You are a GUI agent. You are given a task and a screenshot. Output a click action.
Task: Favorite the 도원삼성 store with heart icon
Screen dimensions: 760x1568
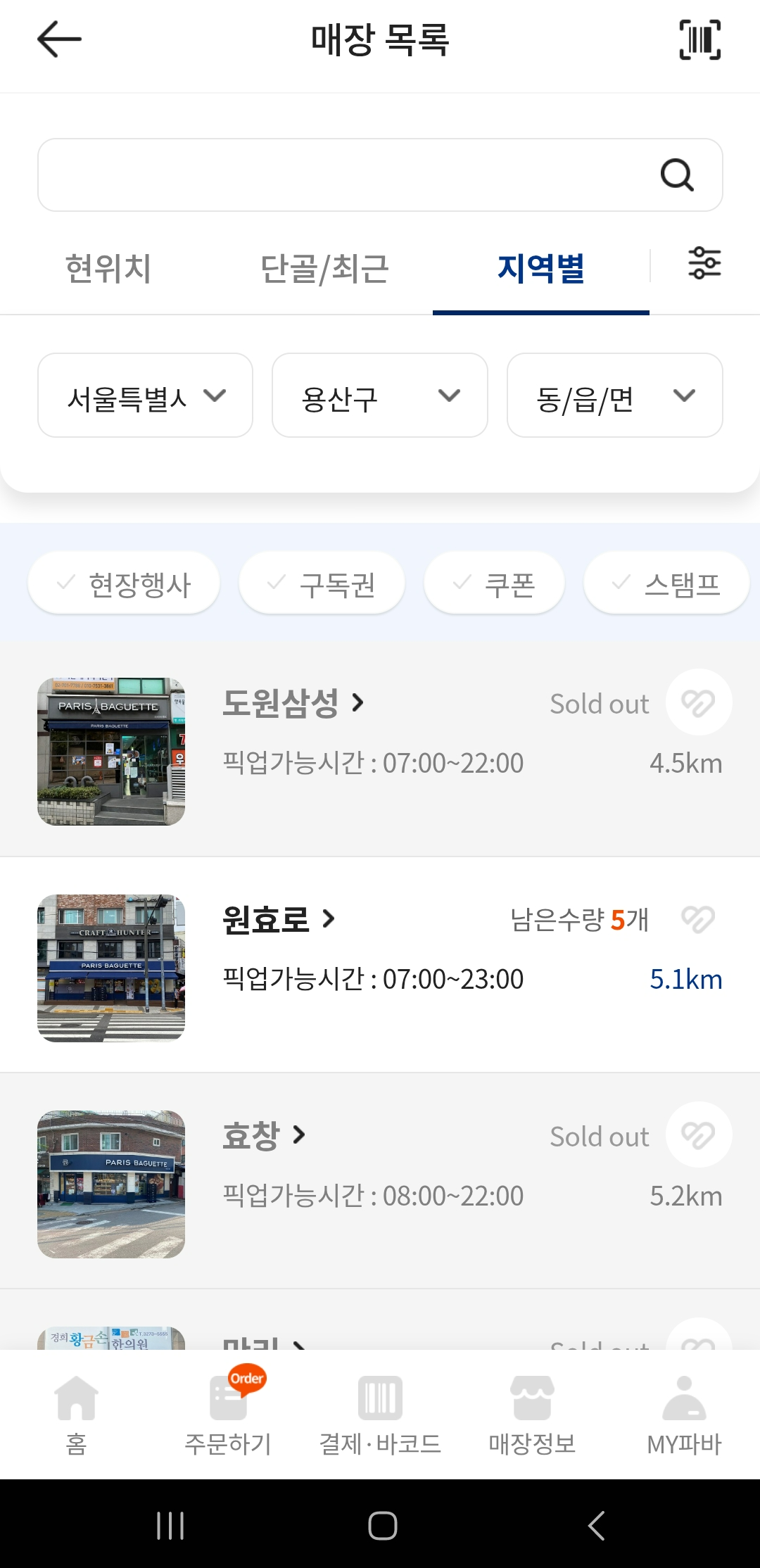point(698,702)
